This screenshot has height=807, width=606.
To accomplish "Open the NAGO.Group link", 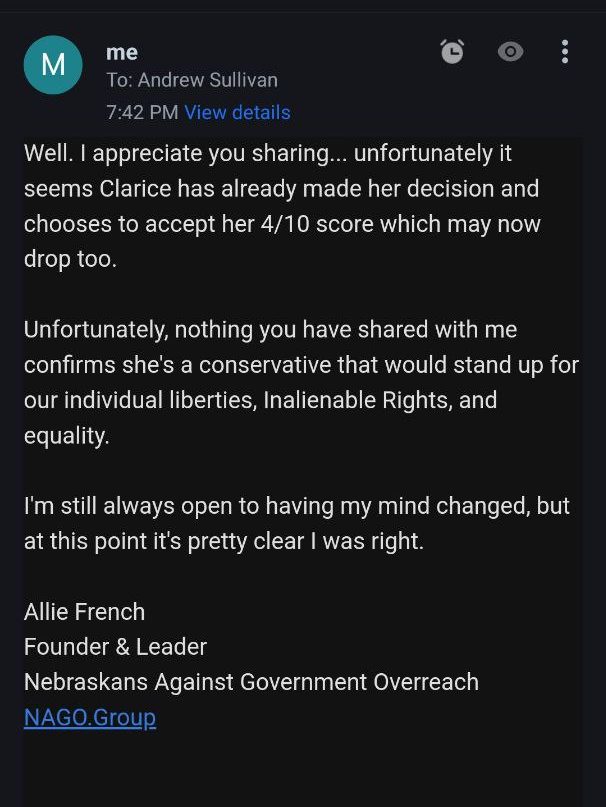I will coord(90,718).
